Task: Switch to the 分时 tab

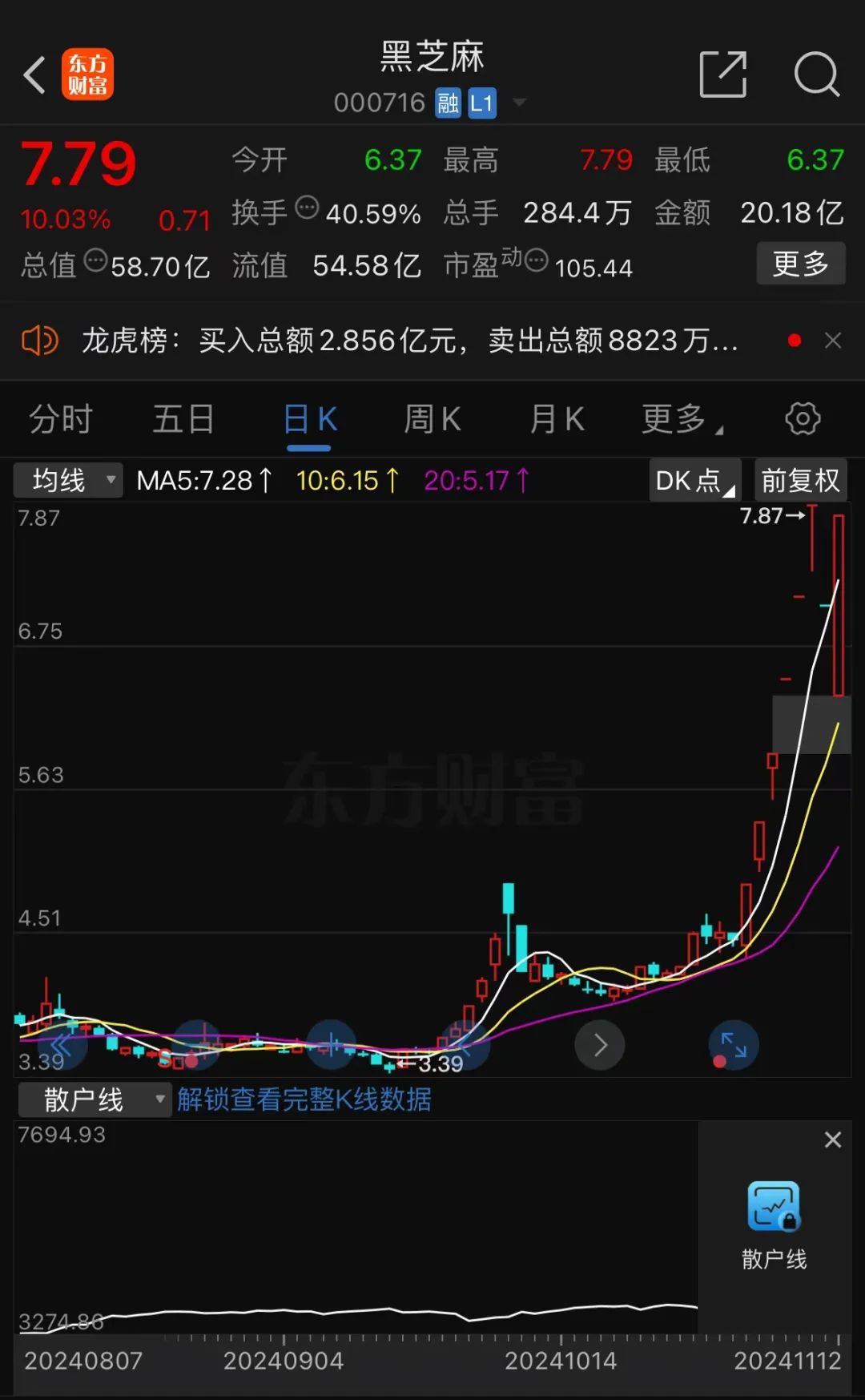Action: click(60, 418)
